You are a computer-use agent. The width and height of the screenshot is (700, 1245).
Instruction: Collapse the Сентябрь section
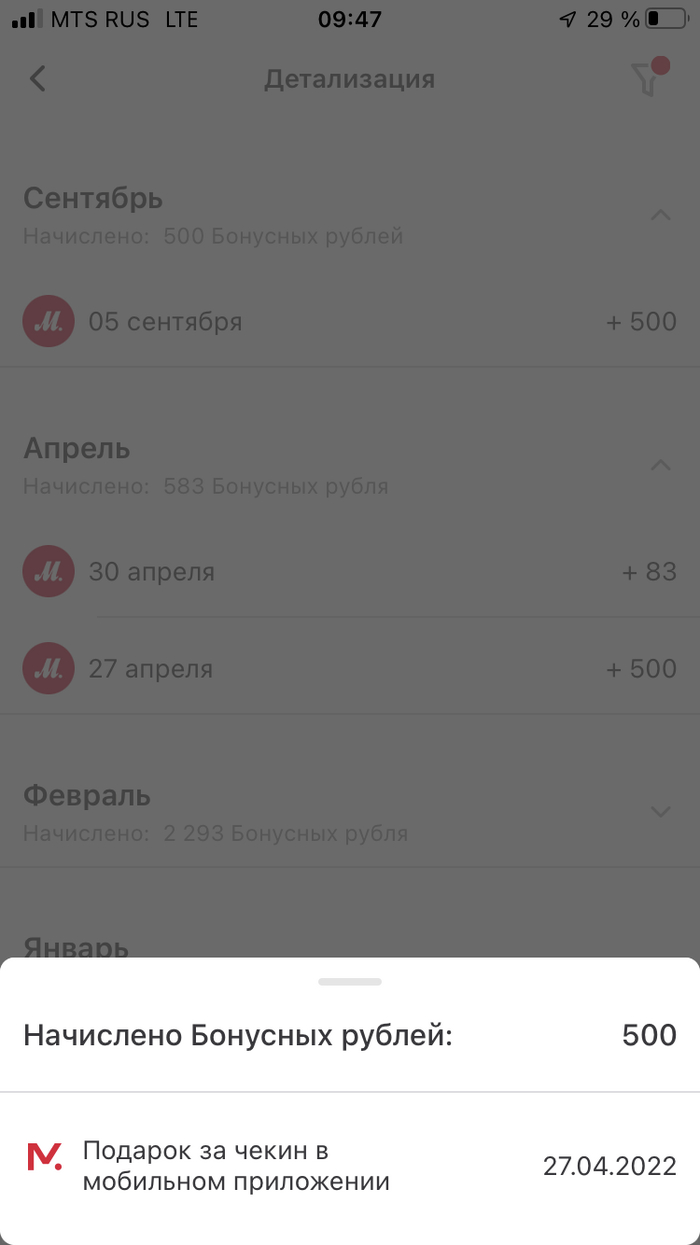[660, 214]
